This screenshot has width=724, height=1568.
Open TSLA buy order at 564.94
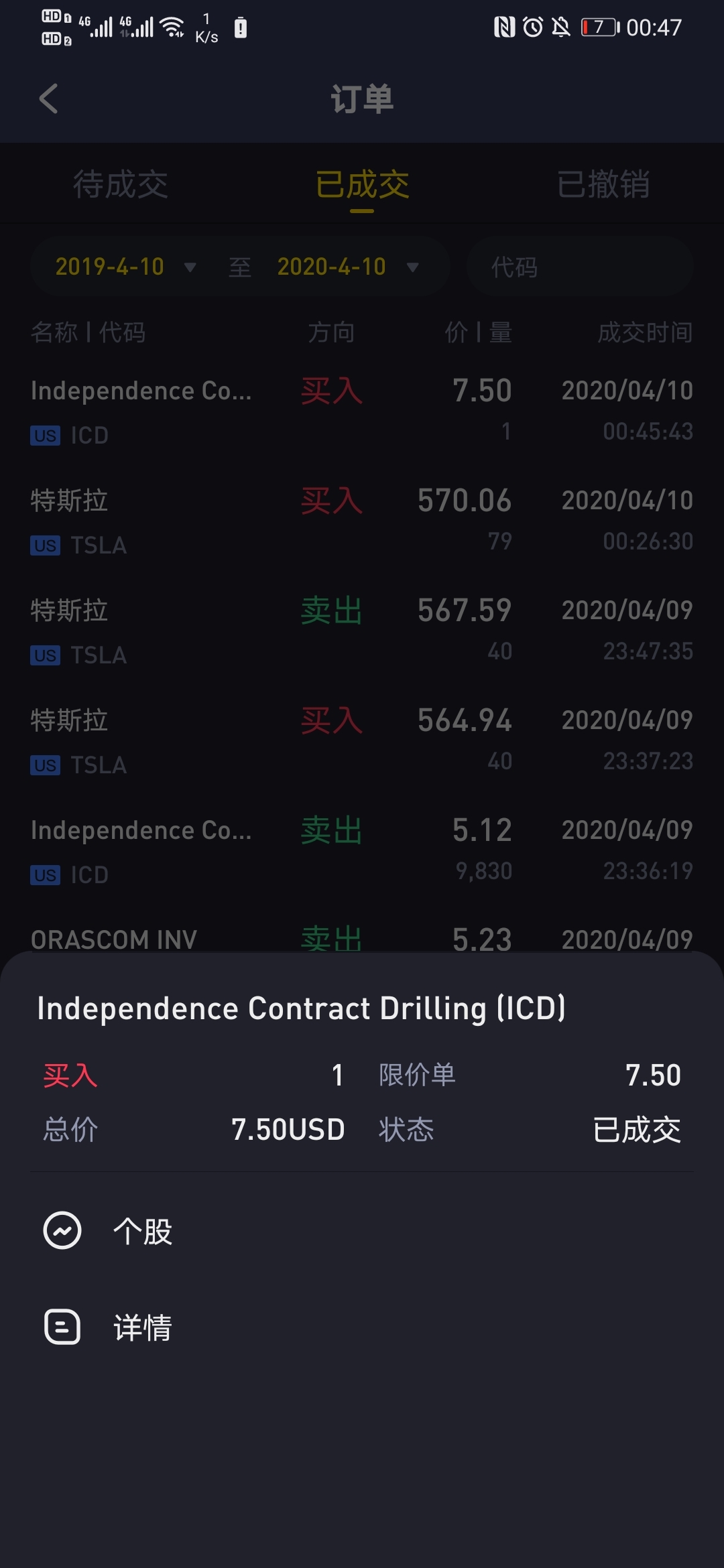coord(362,740)
